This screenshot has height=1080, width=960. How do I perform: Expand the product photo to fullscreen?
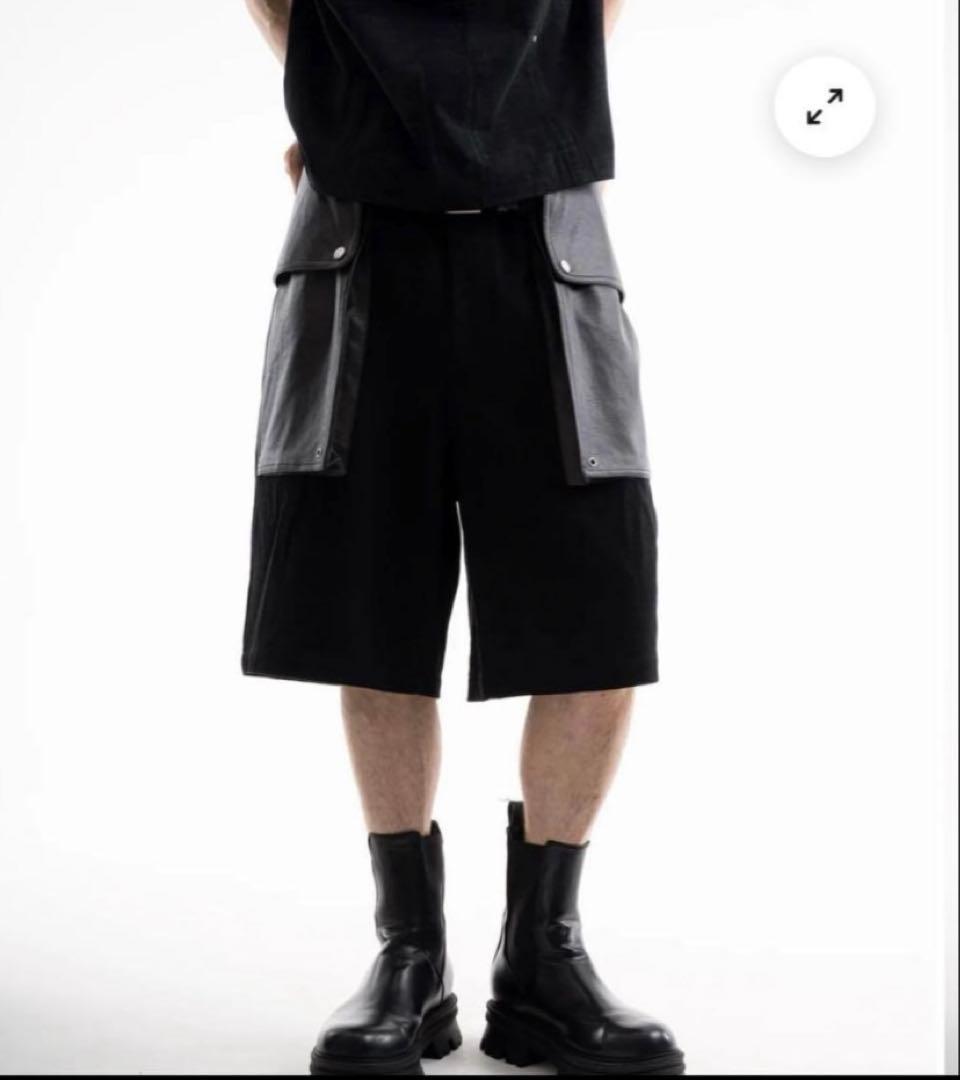(x=824, y=107)
